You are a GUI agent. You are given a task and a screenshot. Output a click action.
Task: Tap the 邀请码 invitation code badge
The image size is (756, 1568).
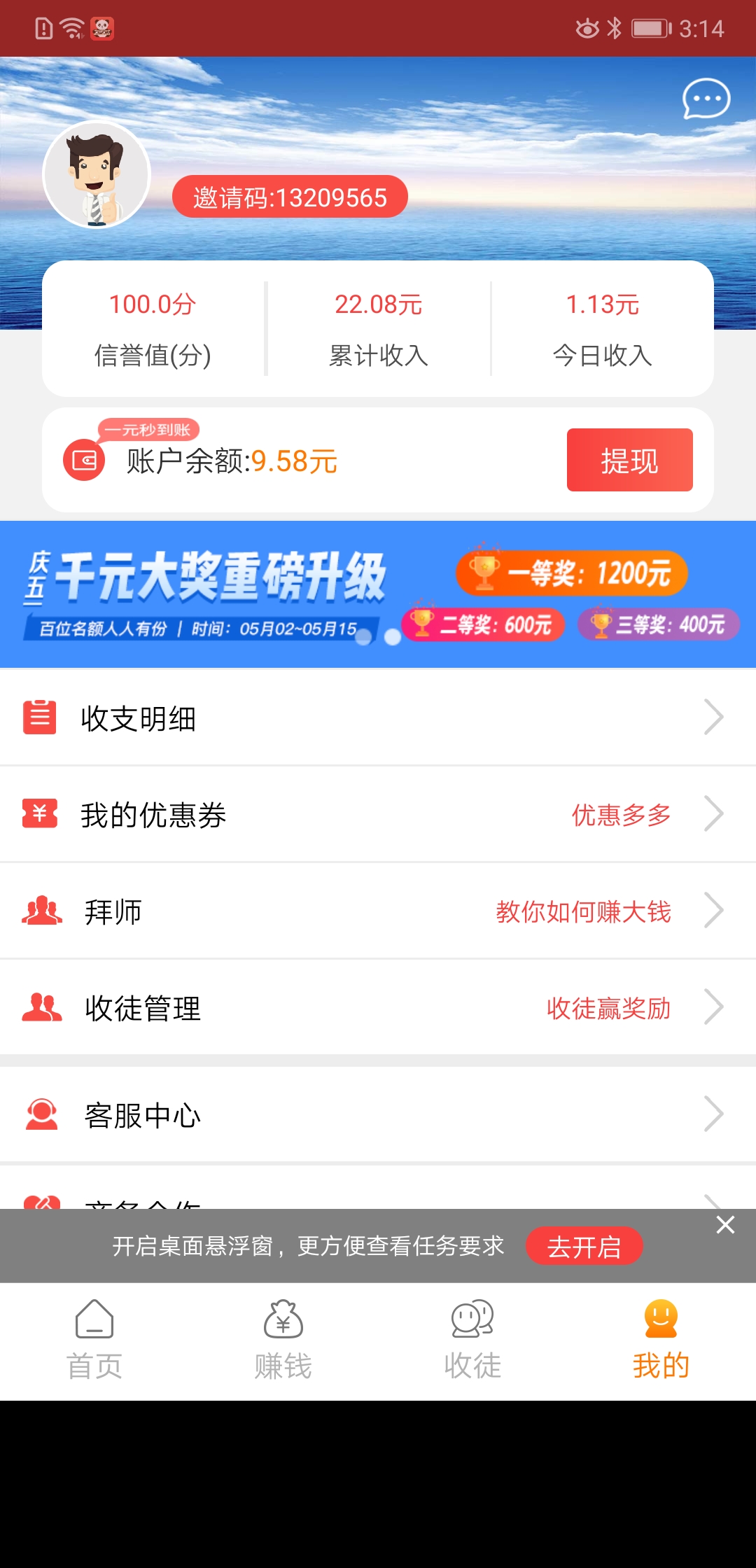[x=289, y=197]
